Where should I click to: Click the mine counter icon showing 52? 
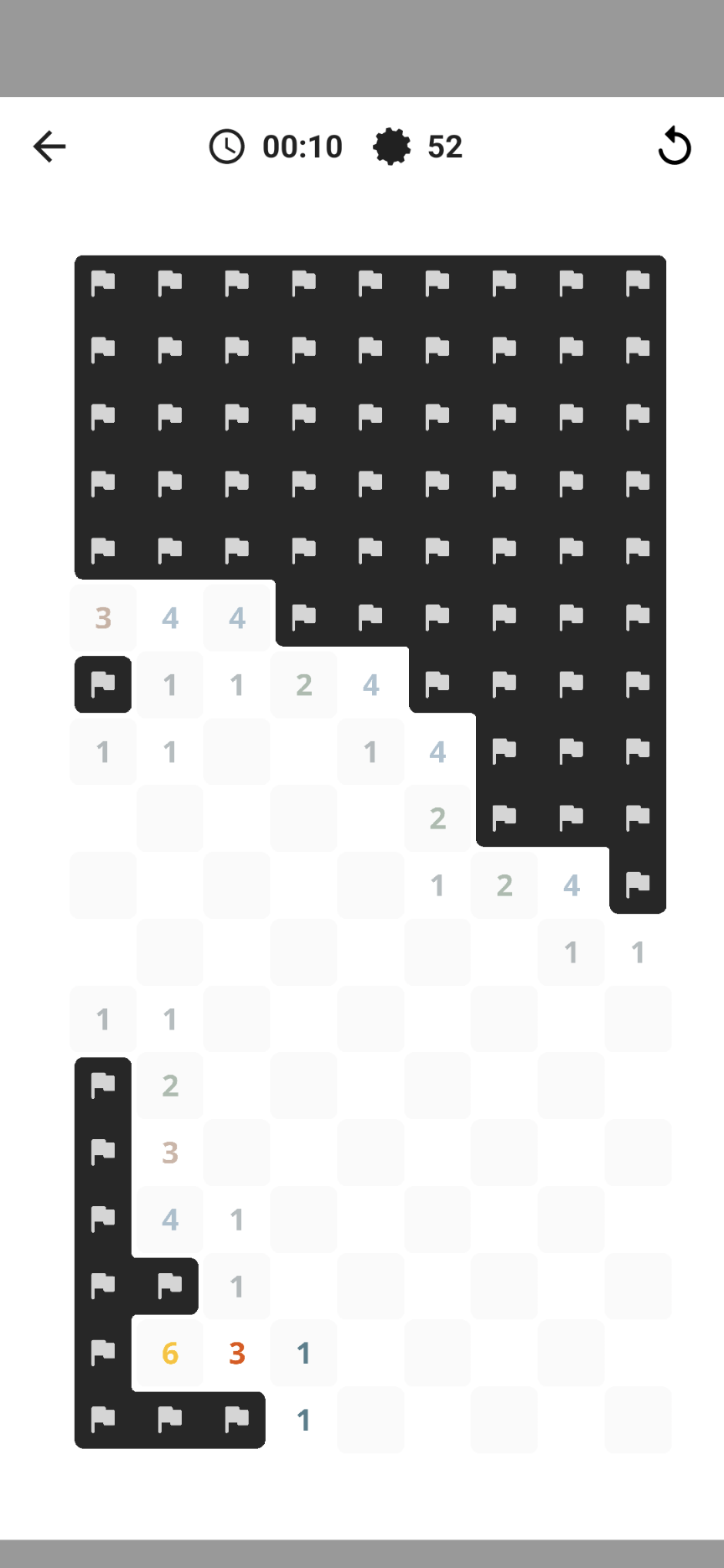pyautogui.click(x=392, y=147)
